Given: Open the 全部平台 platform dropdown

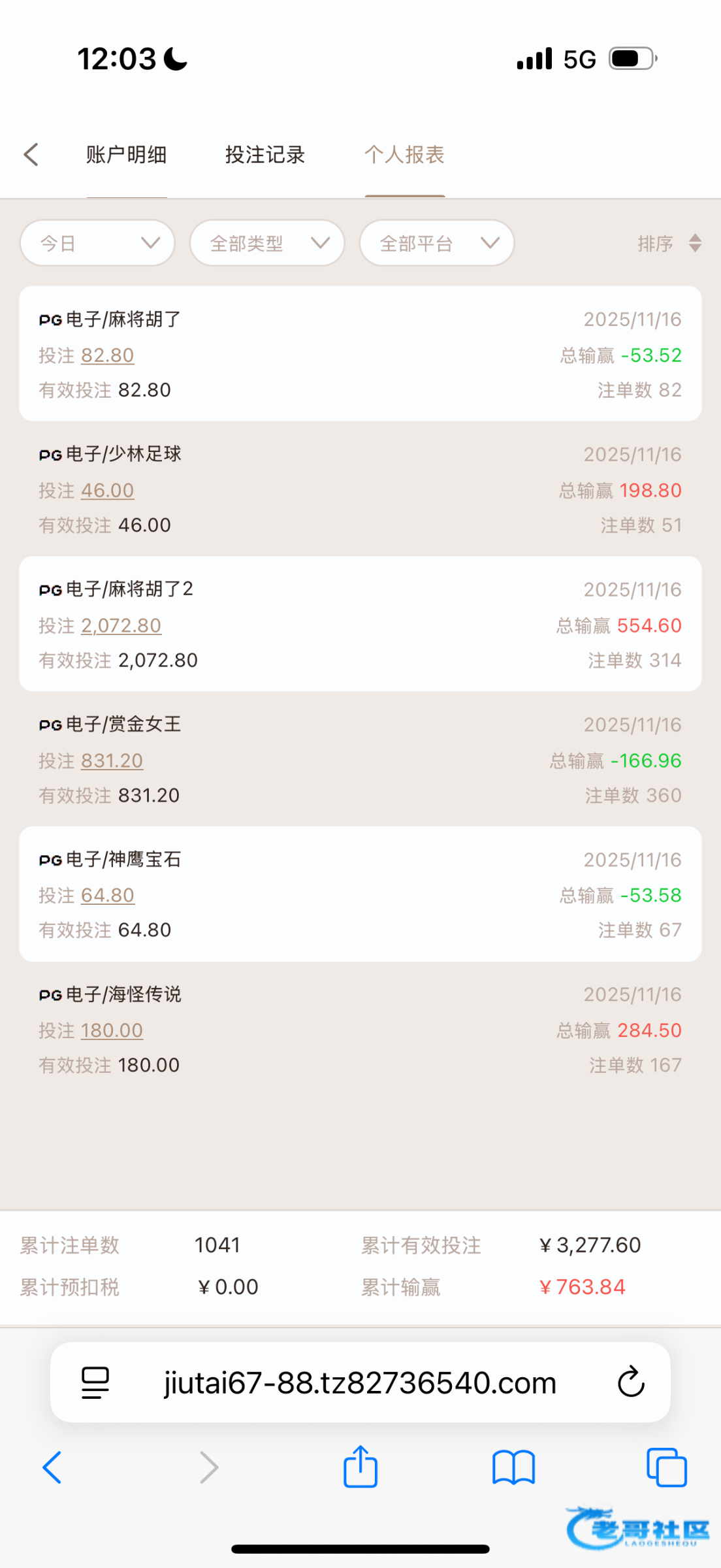Looking at the screenshot, I should click(x=437, y=243).
